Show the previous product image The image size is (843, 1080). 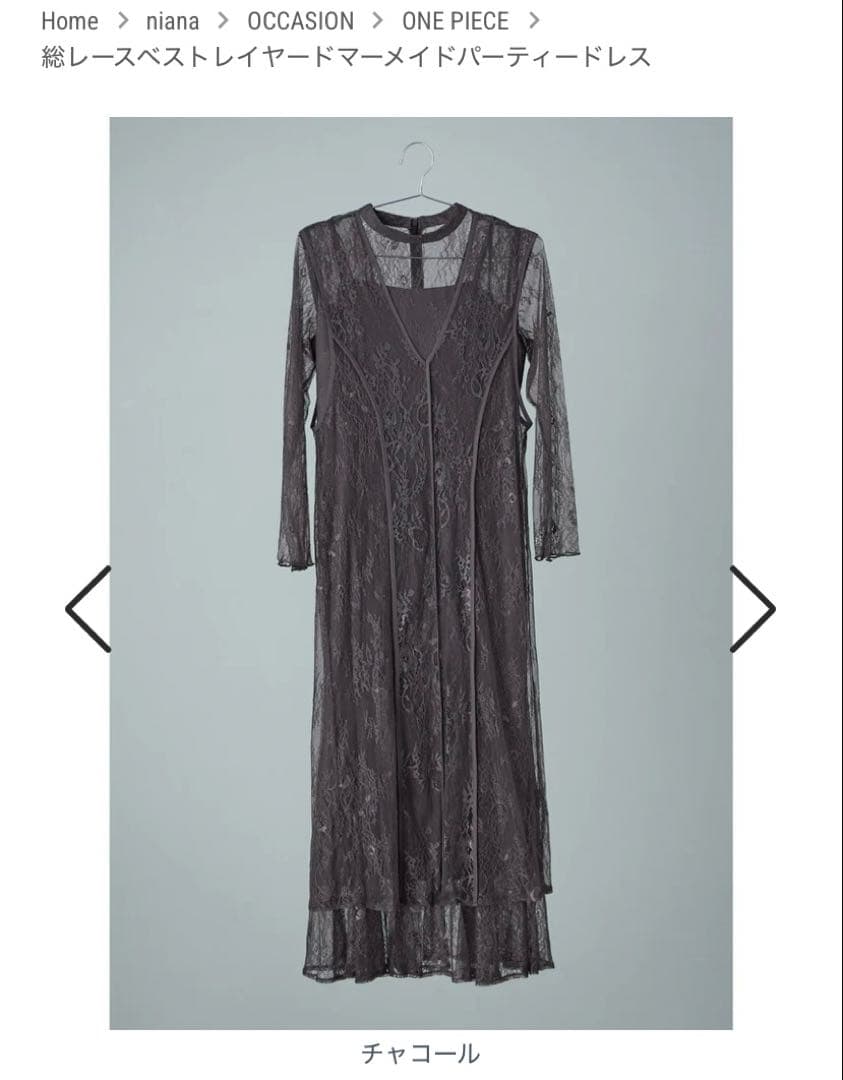pyautogui.click(x=88, y=609)
